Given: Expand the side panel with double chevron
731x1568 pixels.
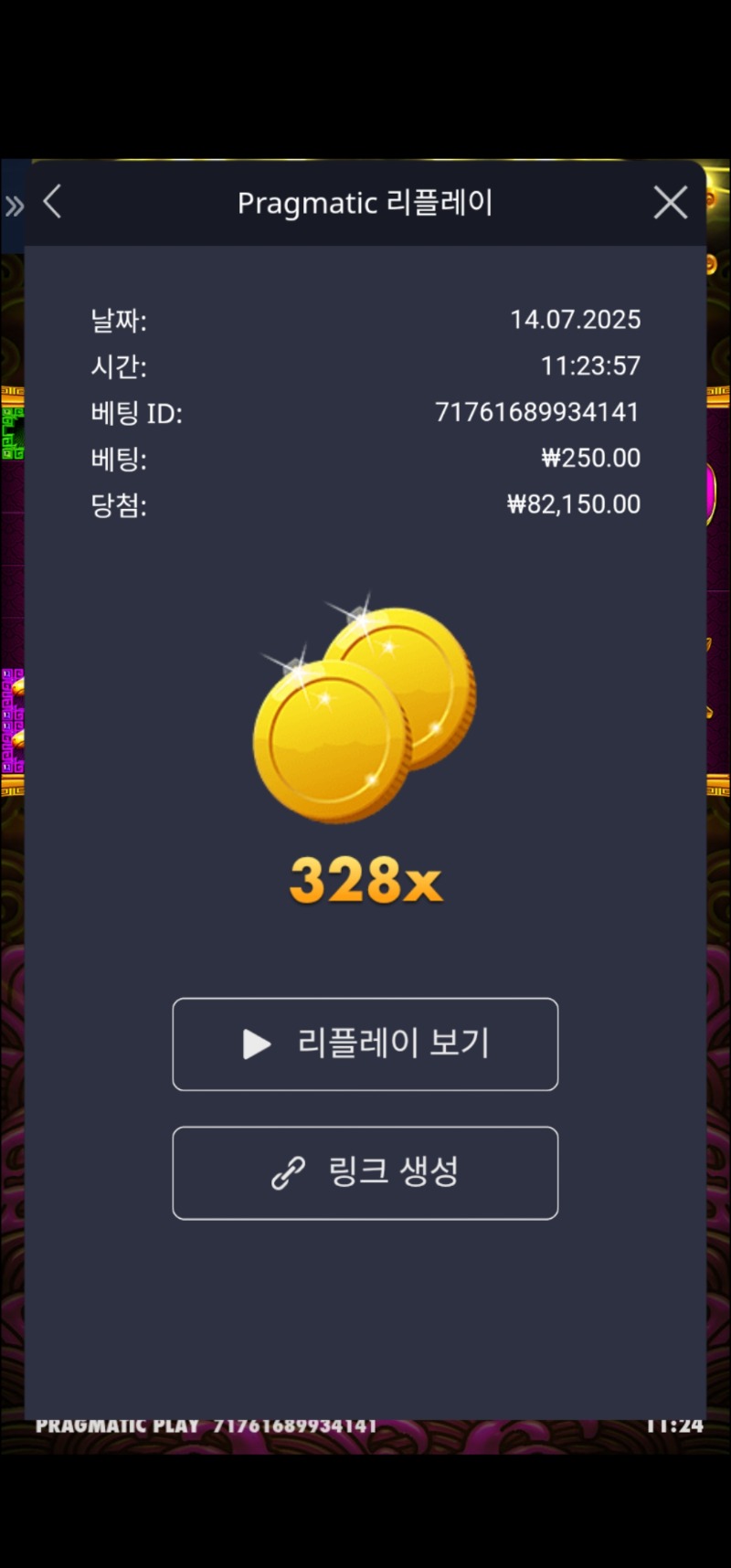Looking at the screenshot, I should click(14, 206).
